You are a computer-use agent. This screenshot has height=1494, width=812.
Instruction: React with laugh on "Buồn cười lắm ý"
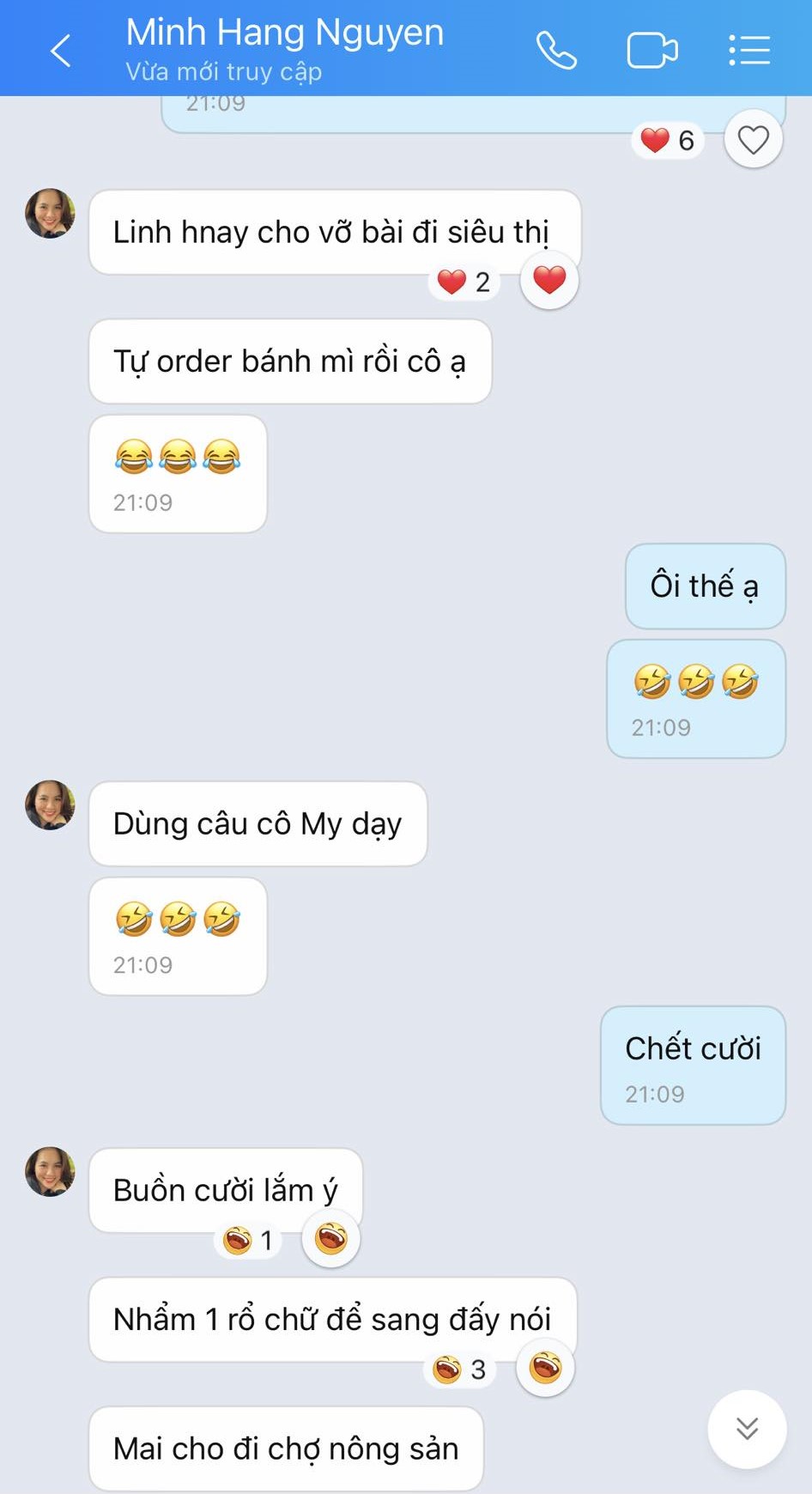tap(330, 1238)
